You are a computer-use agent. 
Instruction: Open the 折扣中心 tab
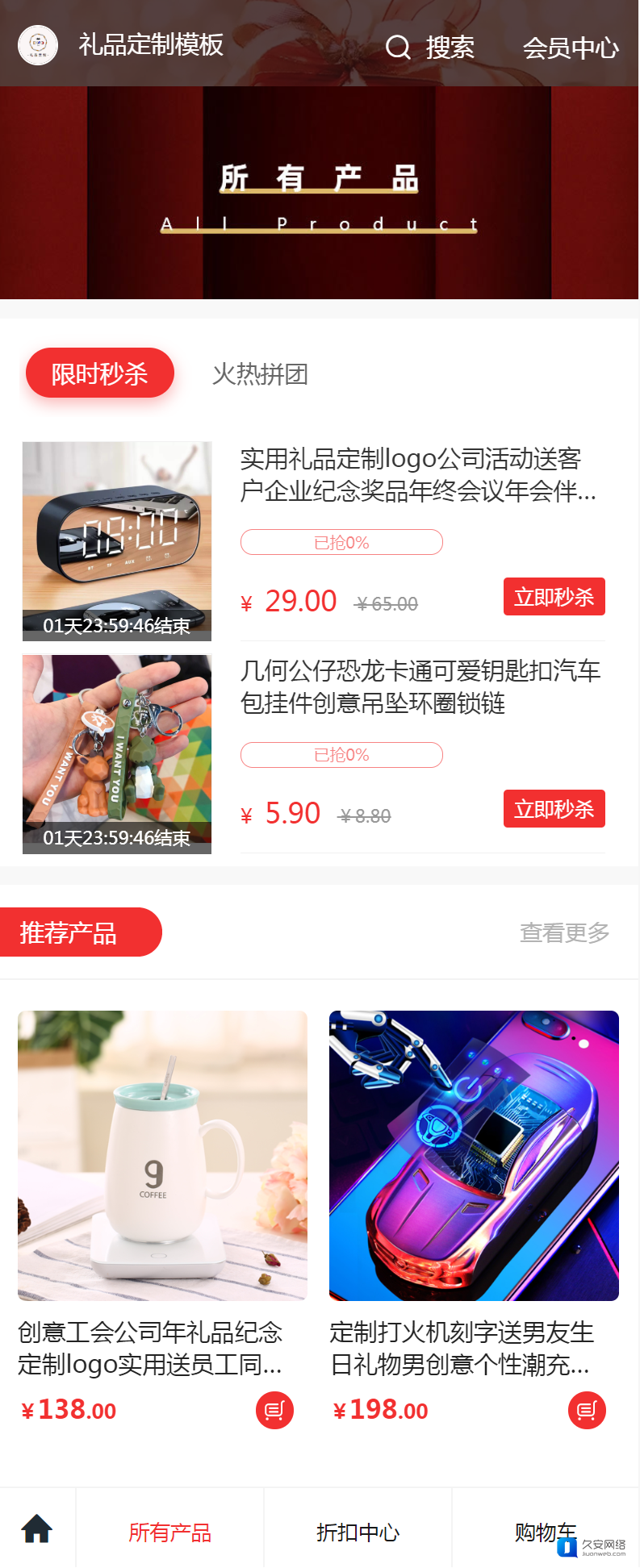coord(358,1533)
